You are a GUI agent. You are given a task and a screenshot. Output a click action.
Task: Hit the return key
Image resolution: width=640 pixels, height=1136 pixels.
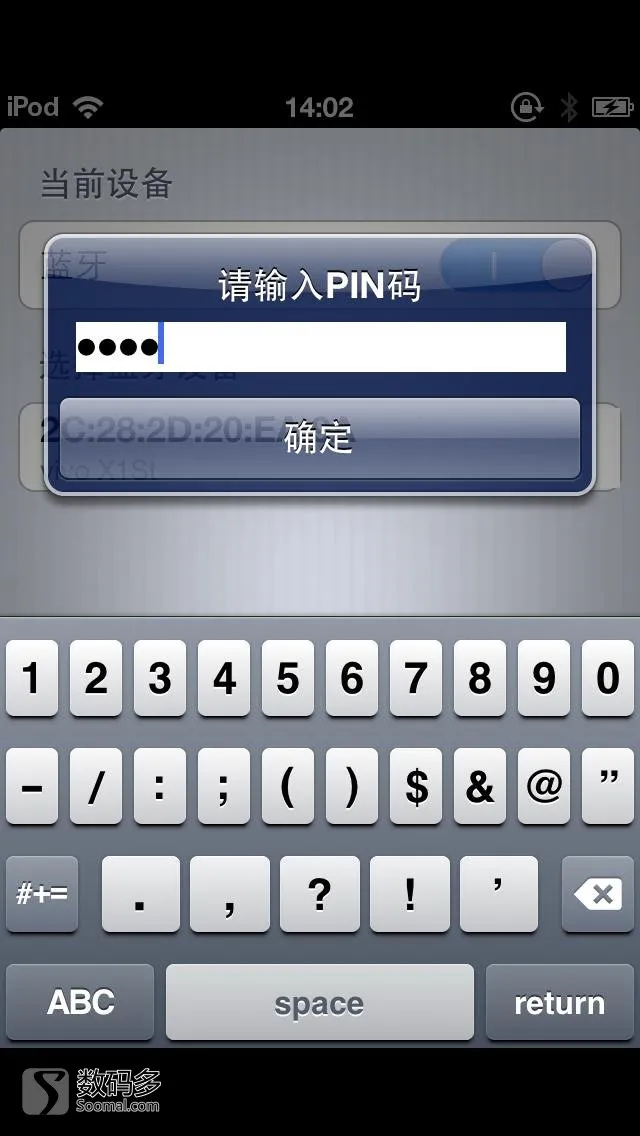click(559, 1002)
